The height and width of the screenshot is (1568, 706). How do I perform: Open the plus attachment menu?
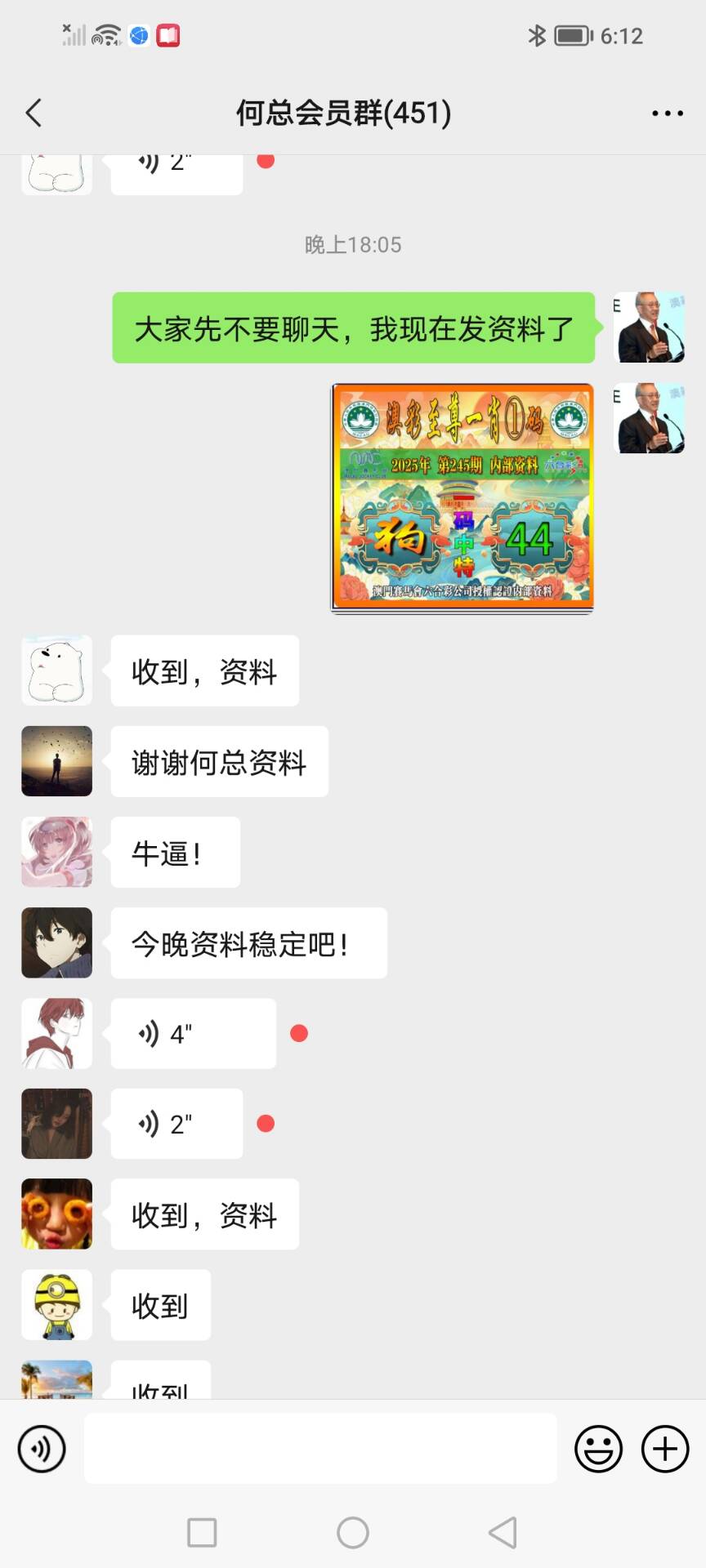pos(665,1449)
